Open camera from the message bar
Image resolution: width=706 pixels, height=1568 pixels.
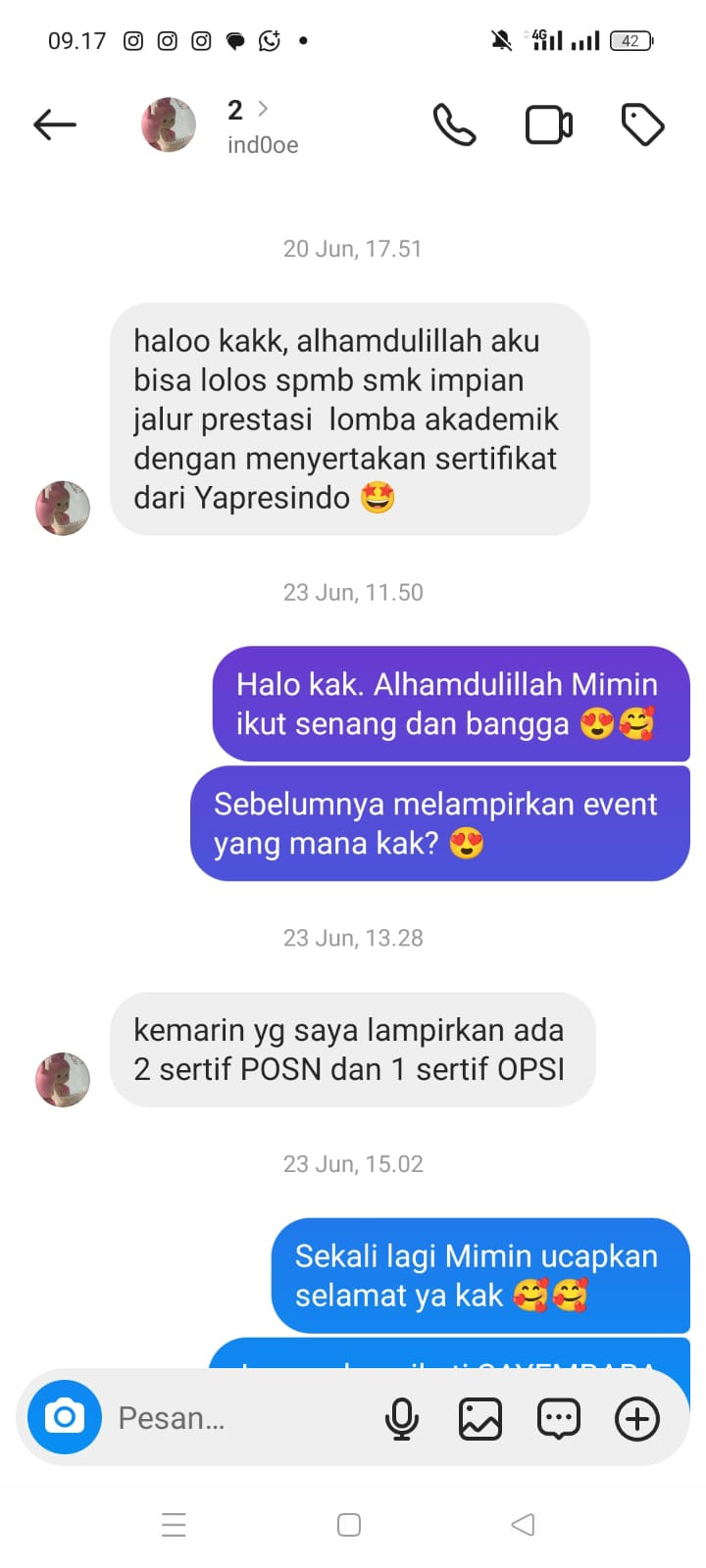[65, 1417]
